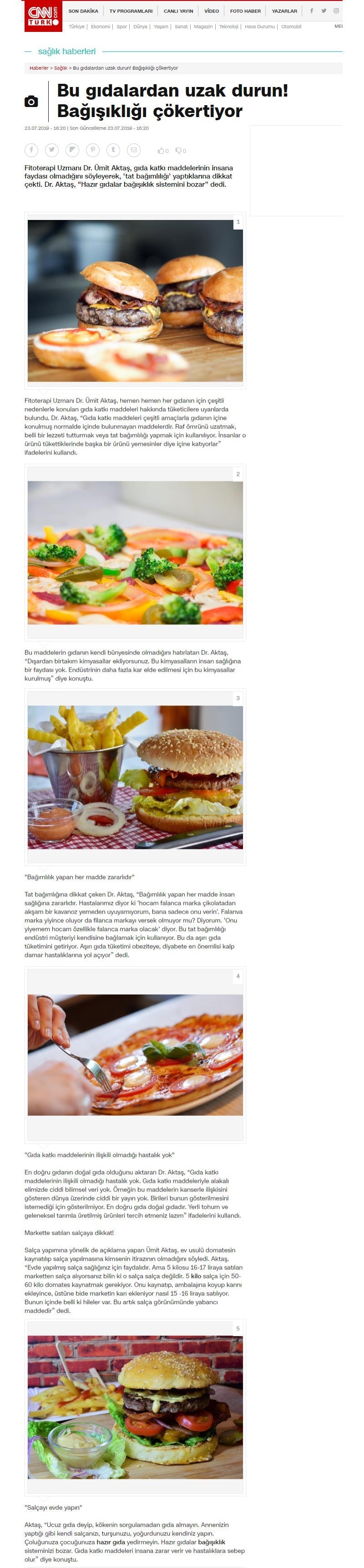Viewport: 364px width, 1568px height.
Task: Share the article on Twitter
Action: [52, 150]
